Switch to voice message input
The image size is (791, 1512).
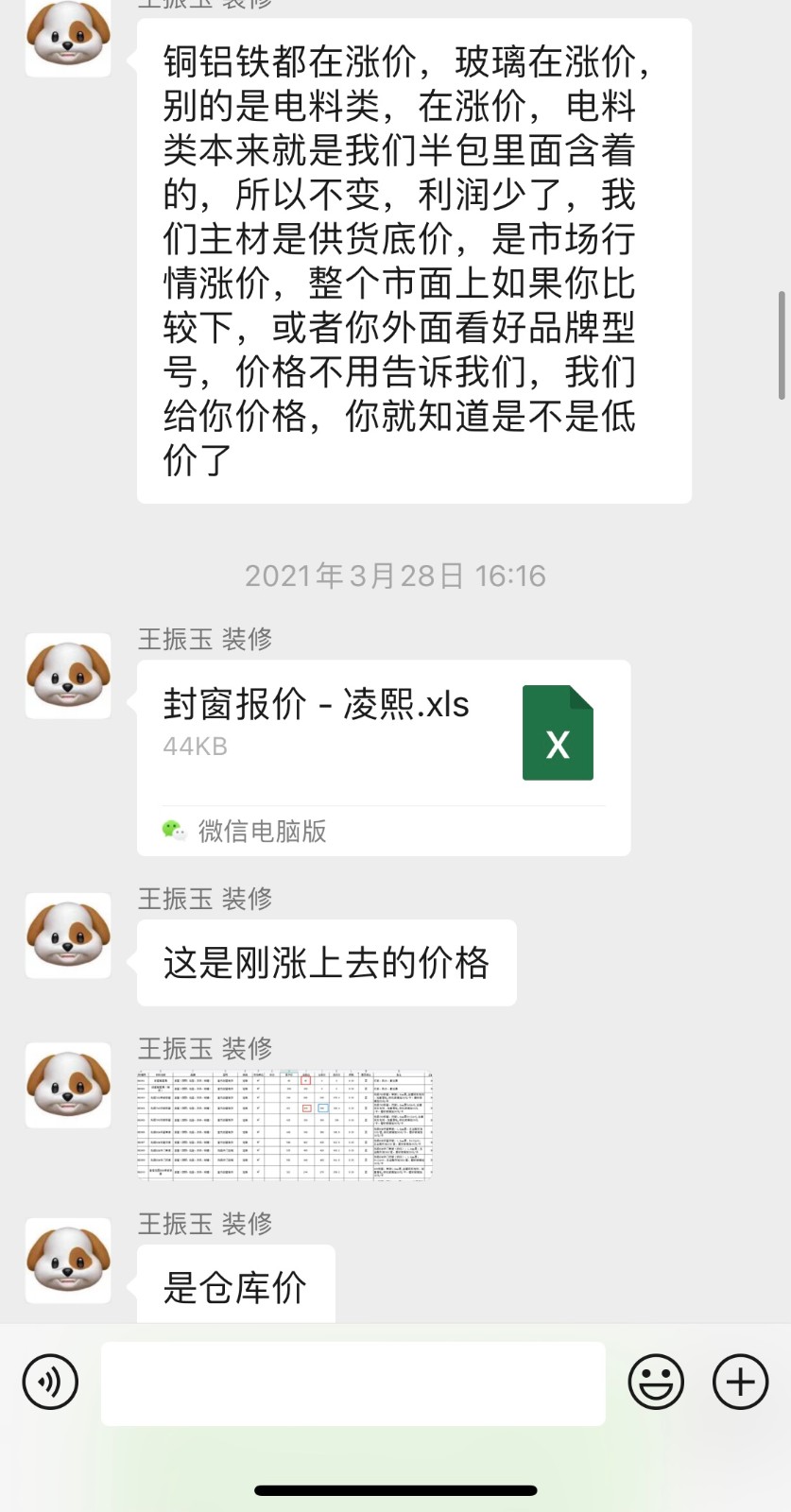coord(50,1383)
